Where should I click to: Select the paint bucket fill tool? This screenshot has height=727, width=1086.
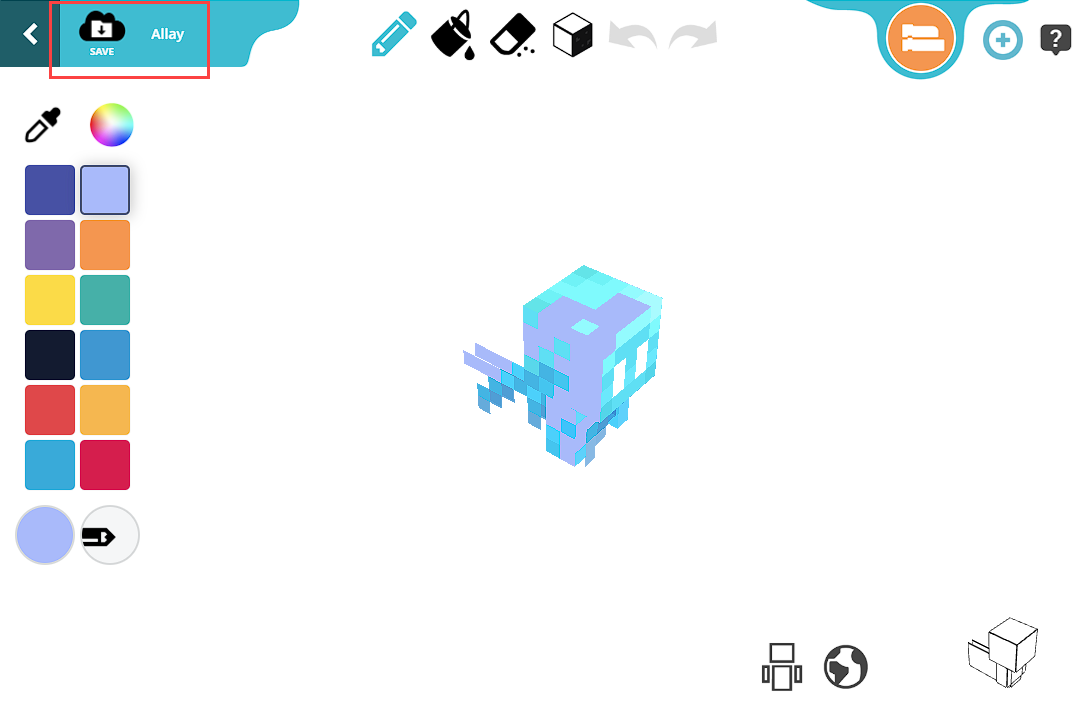tap(453, 34)
